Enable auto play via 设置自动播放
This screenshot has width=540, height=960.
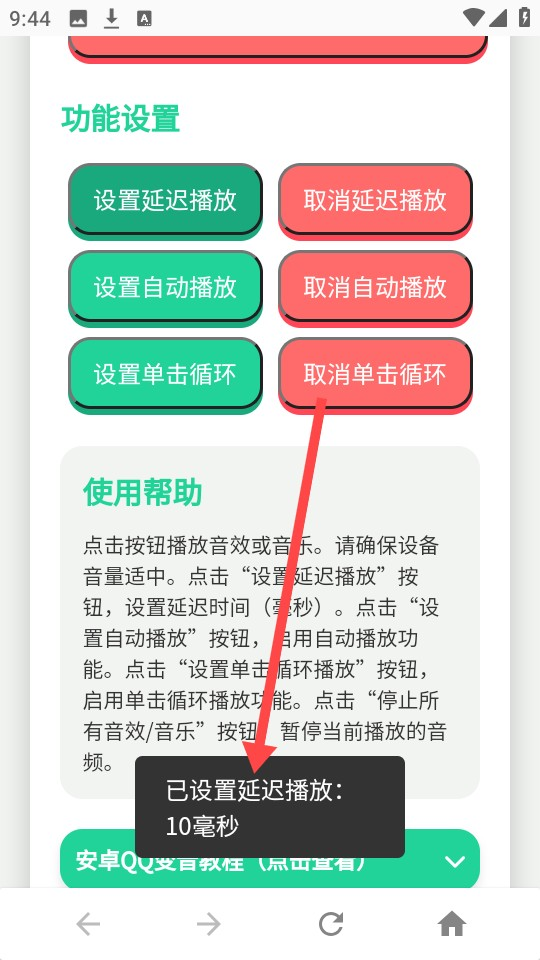pyautogui.click(x=165, y=287)
